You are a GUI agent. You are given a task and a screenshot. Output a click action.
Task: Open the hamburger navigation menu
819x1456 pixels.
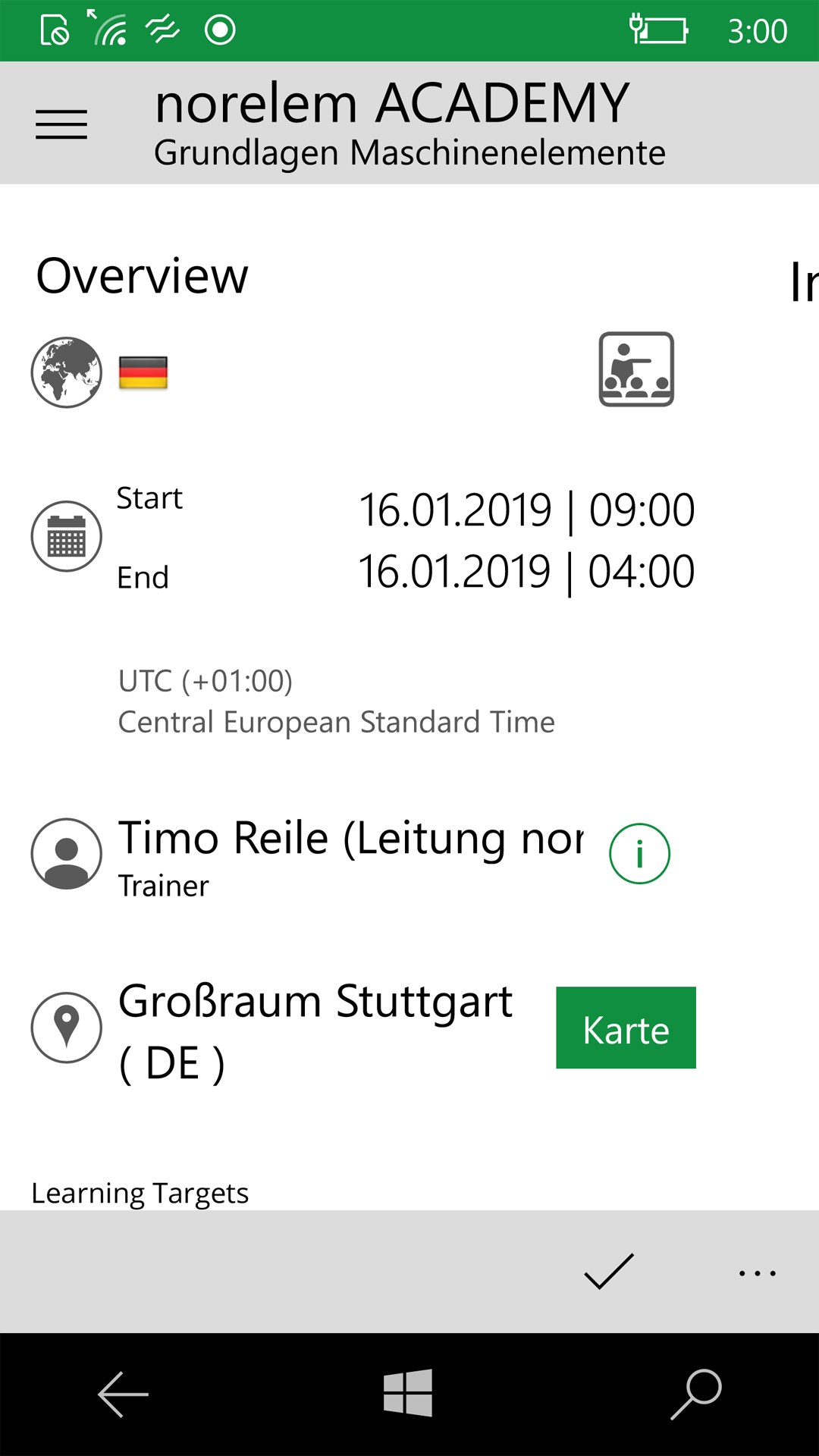[61, 124]
